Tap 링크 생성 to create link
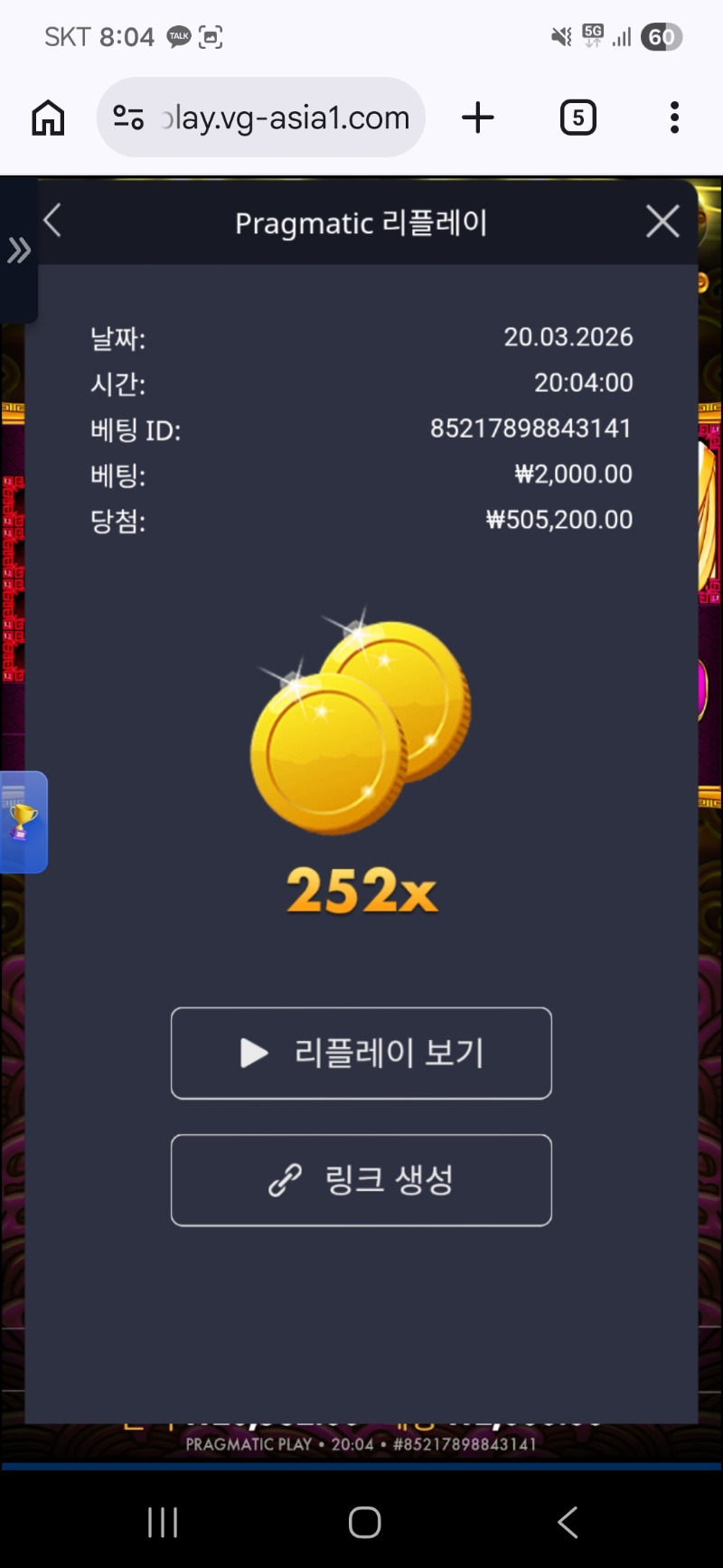Image resolution: width=723 pixels, height=1568 pixels. pos(361,1180)
